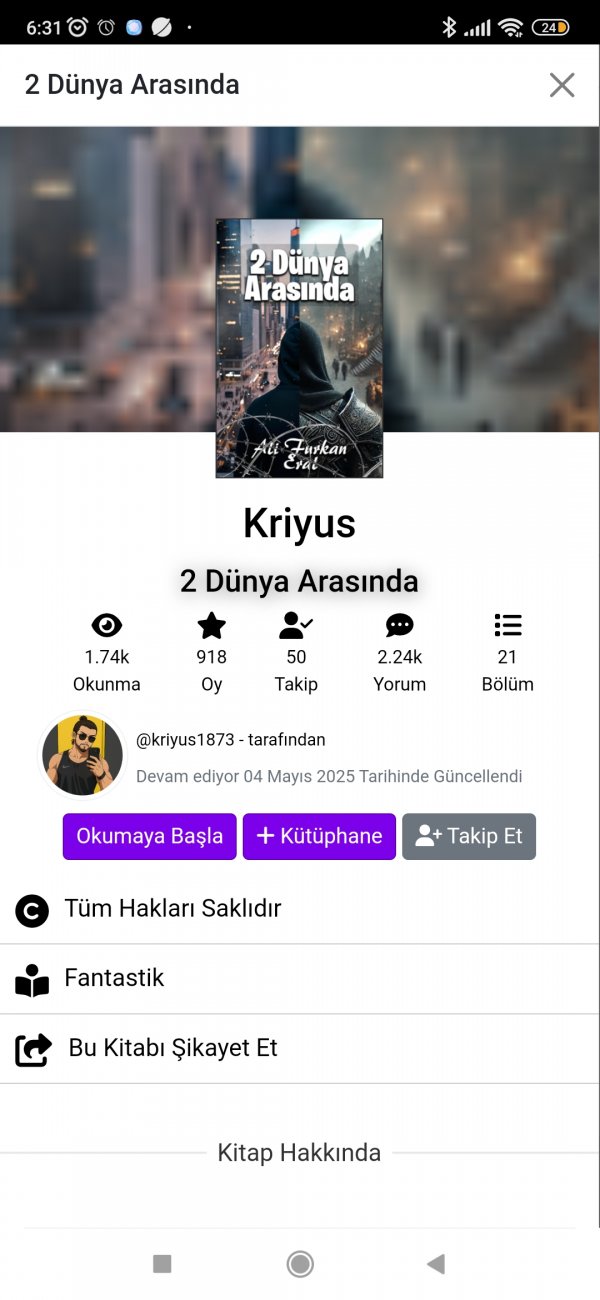Add book via the Kütüphane button

[319, 836]
